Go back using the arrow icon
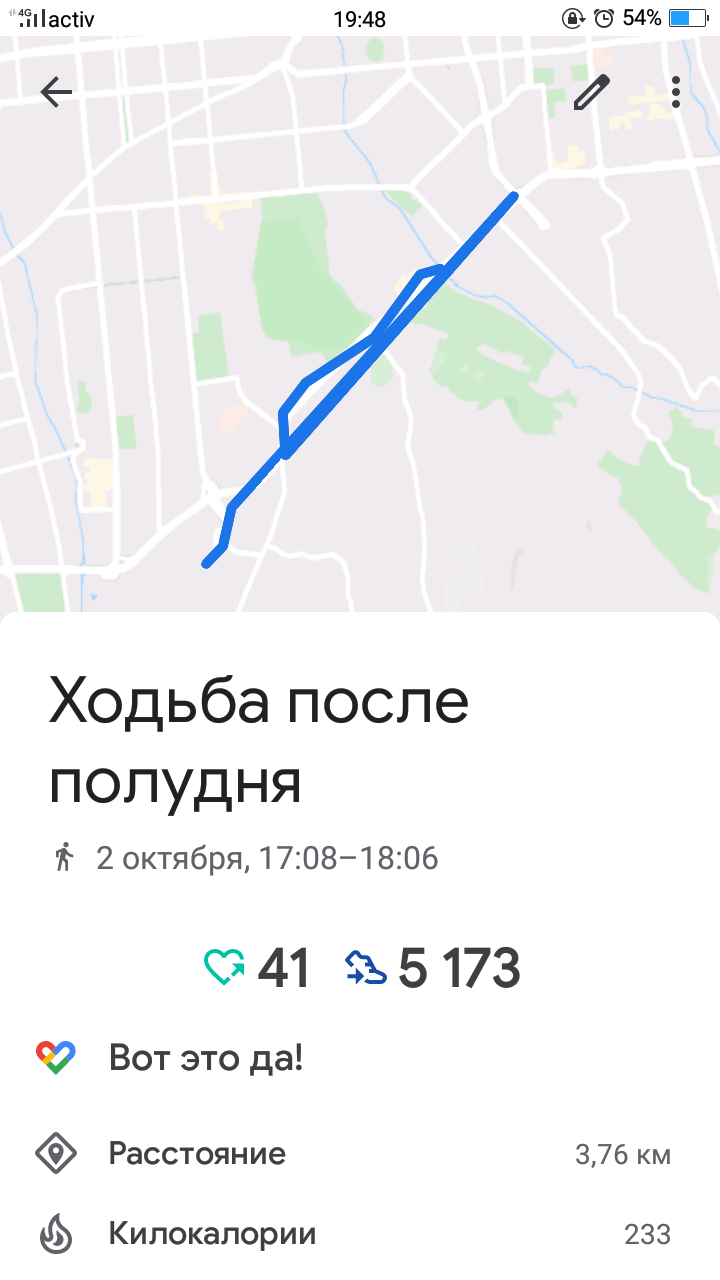This screenshot has height=1280, width=720. pyautogui.click(x=56, y=92)
